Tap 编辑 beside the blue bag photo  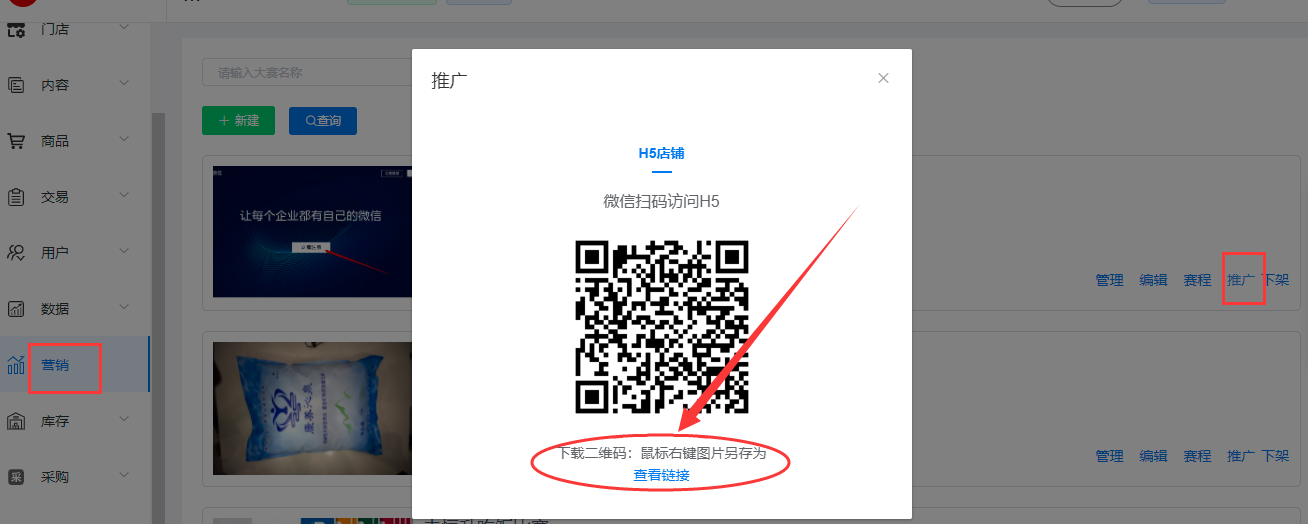1153,455
